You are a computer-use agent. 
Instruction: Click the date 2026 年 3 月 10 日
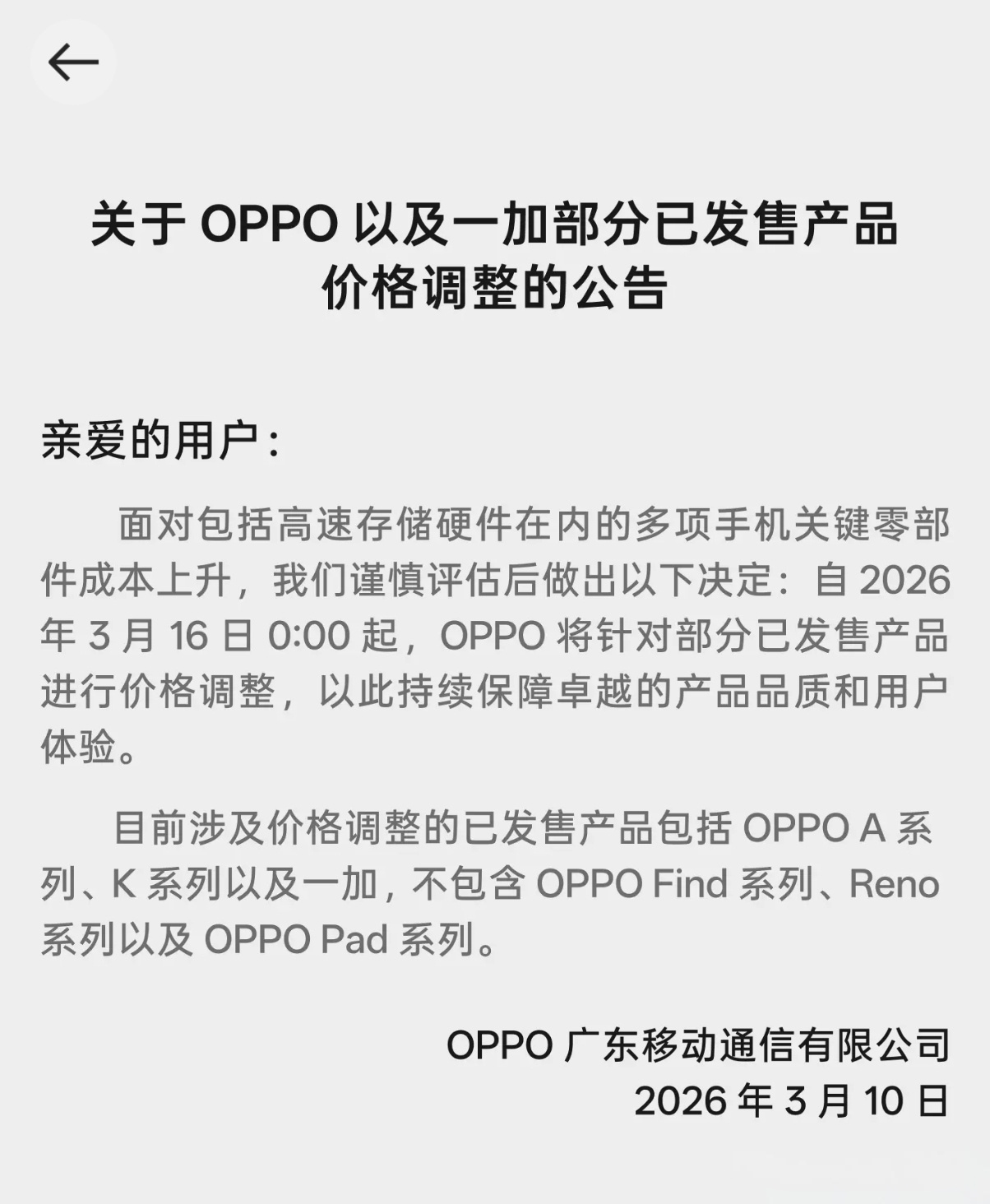[x=789, y=1098]
